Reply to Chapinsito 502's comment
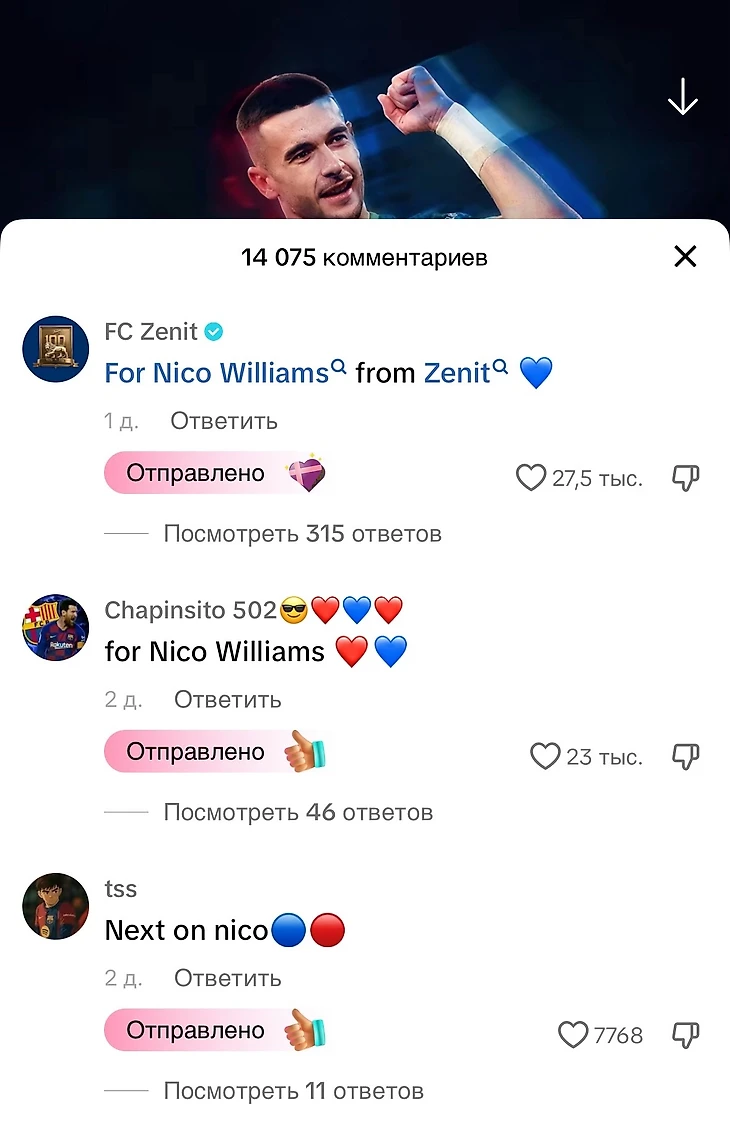This screenshot has height=1126, width=730. [x=227, y=700]
